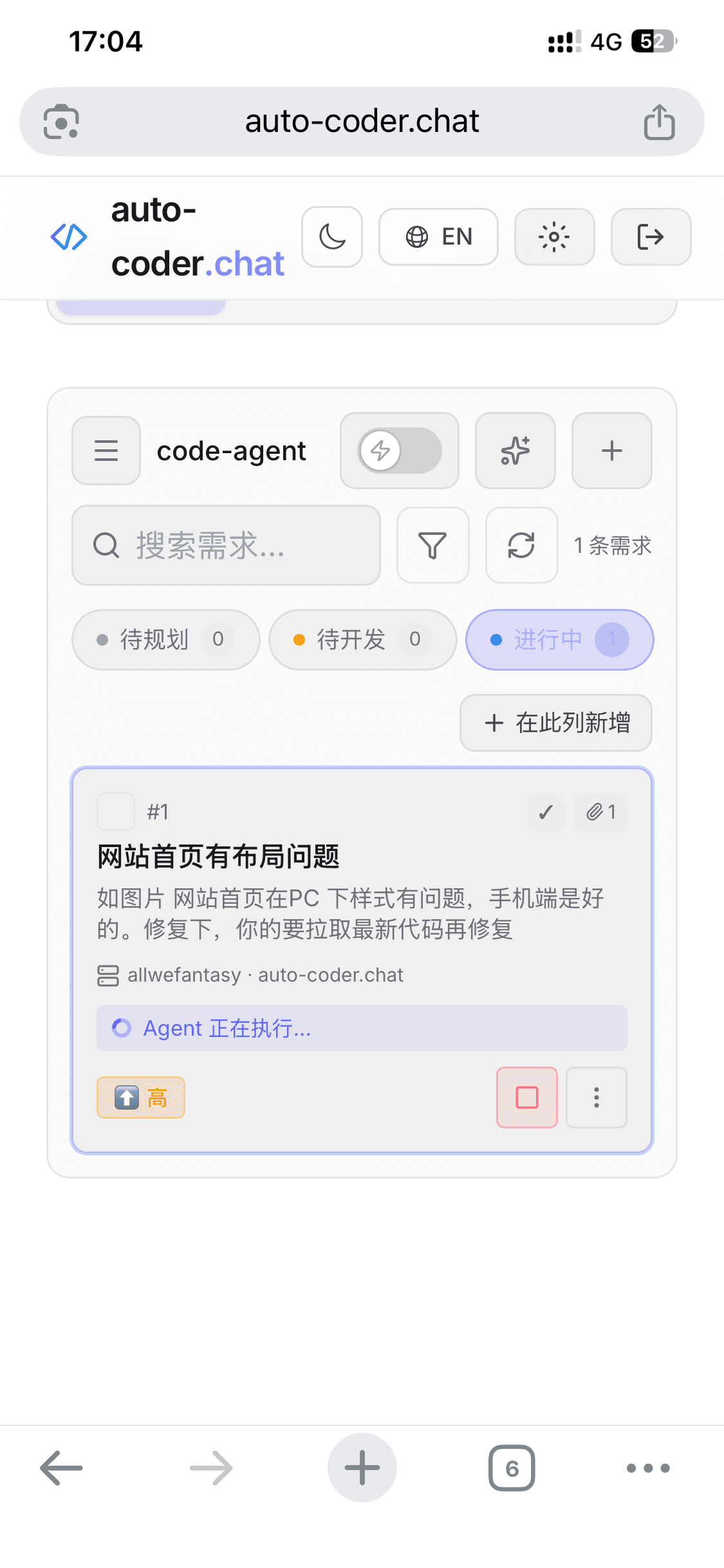
Task: Click 在此列新增 to add a card
Action: [x=555, y=723]
